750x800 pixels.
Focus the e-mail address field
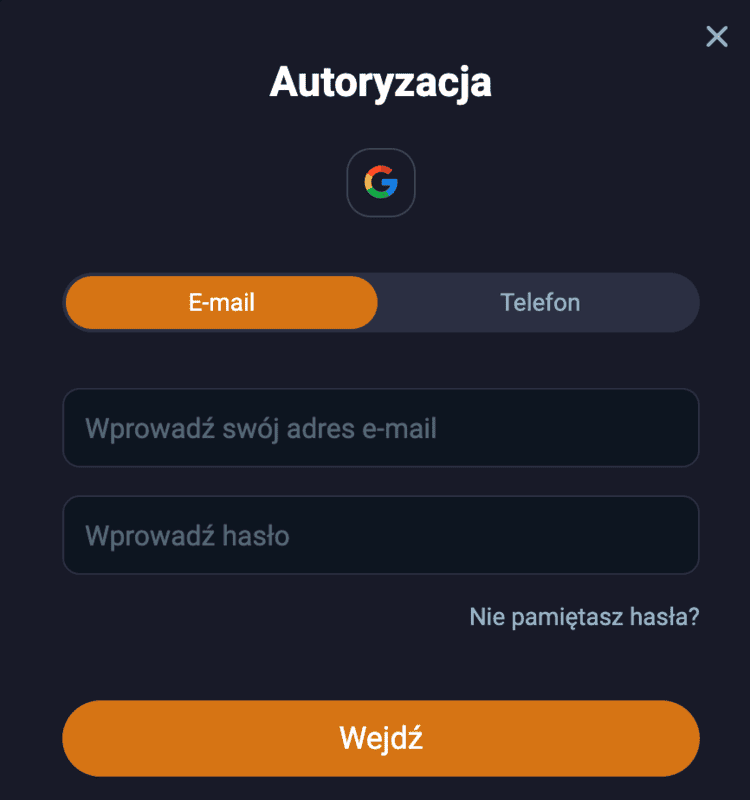pos(380,428)
